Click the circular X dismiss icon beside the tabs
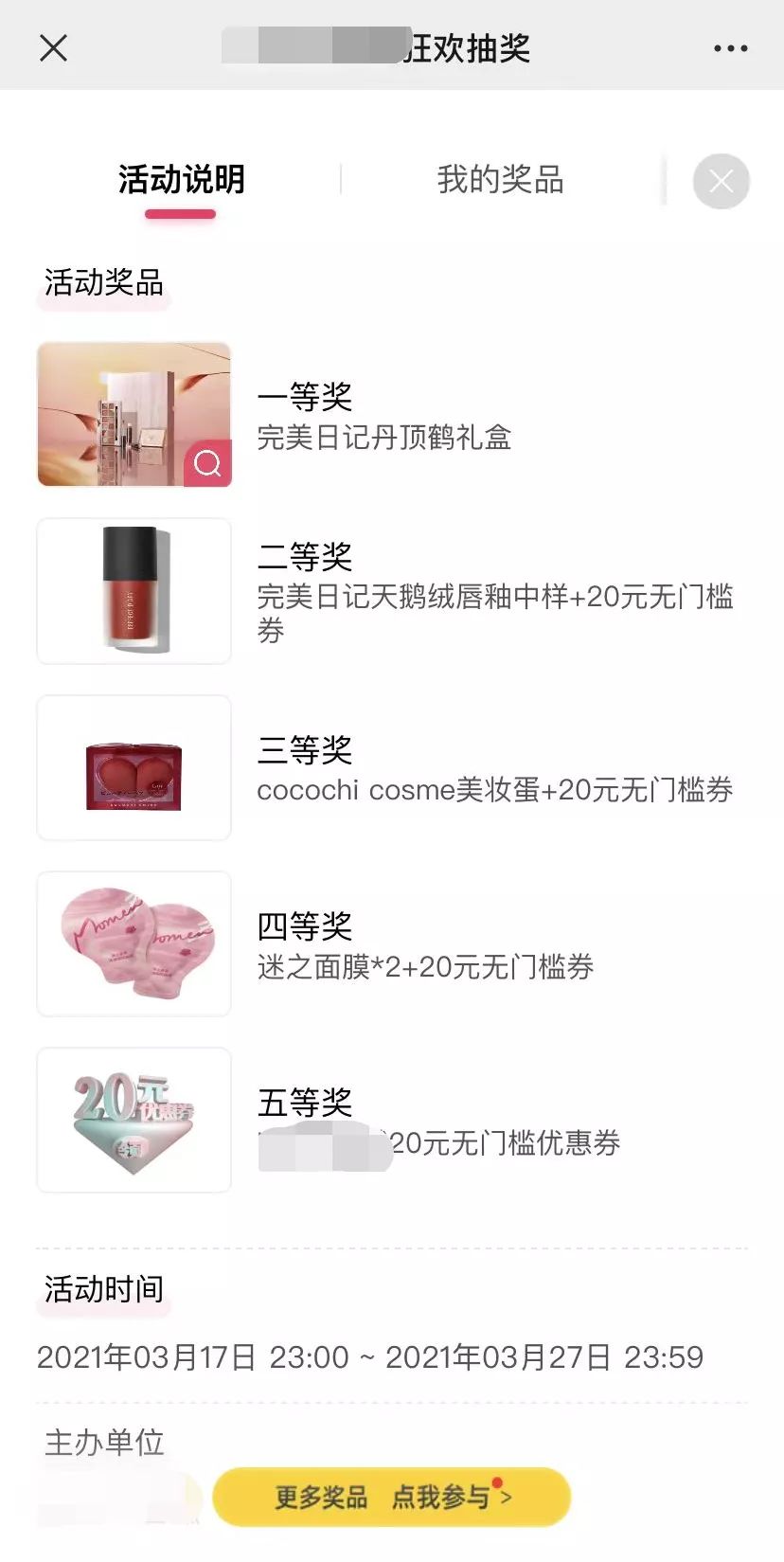 (722, 181)
